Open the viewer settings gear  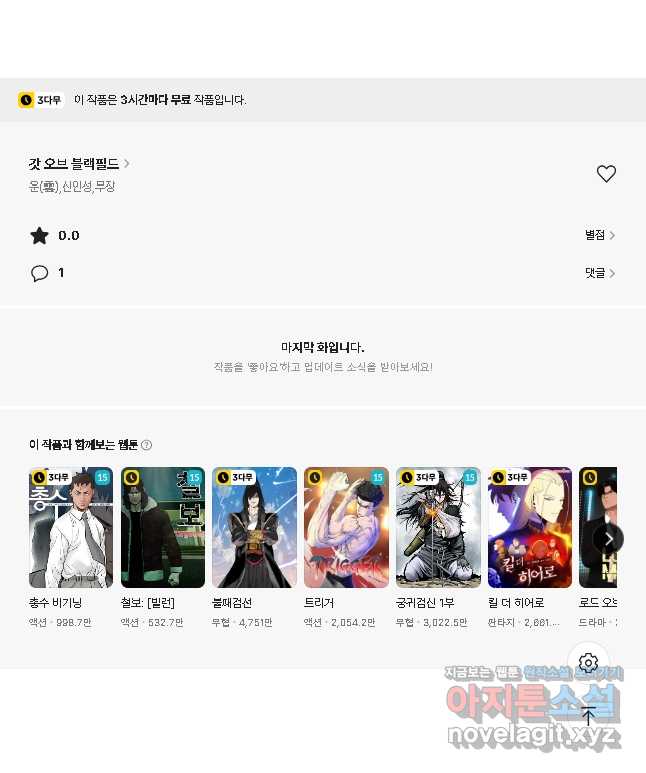(x=588, y=663)
